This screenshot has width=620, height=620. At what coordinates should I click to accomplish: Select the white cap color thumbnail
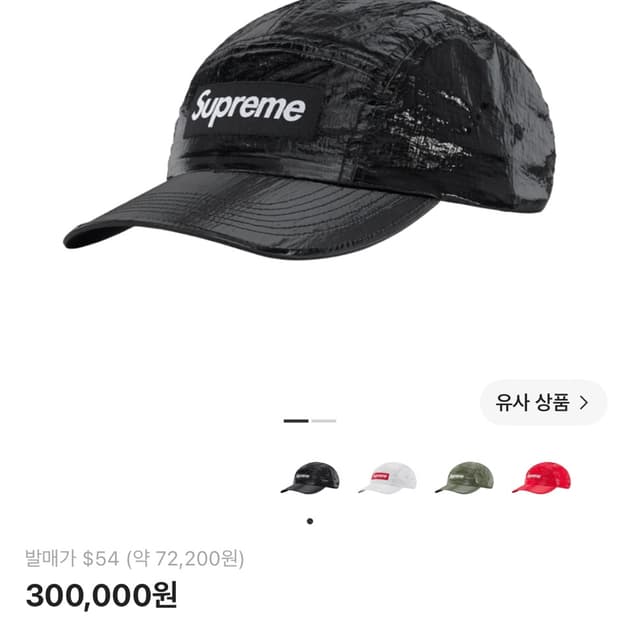pyautogui.click(x=387, y=478)
